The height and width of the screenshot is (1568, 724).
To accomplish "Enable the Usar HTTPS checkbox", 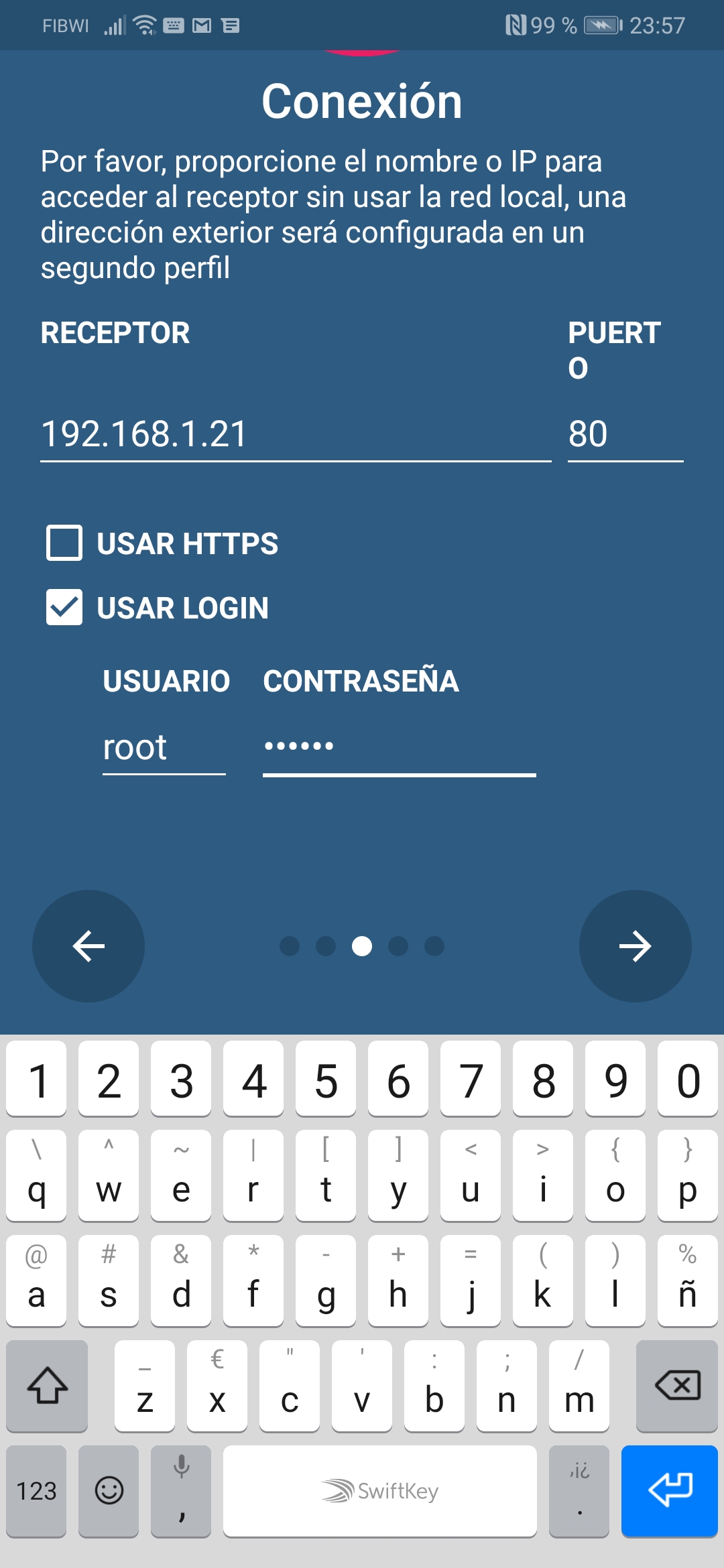I will [x=64, y=543].
